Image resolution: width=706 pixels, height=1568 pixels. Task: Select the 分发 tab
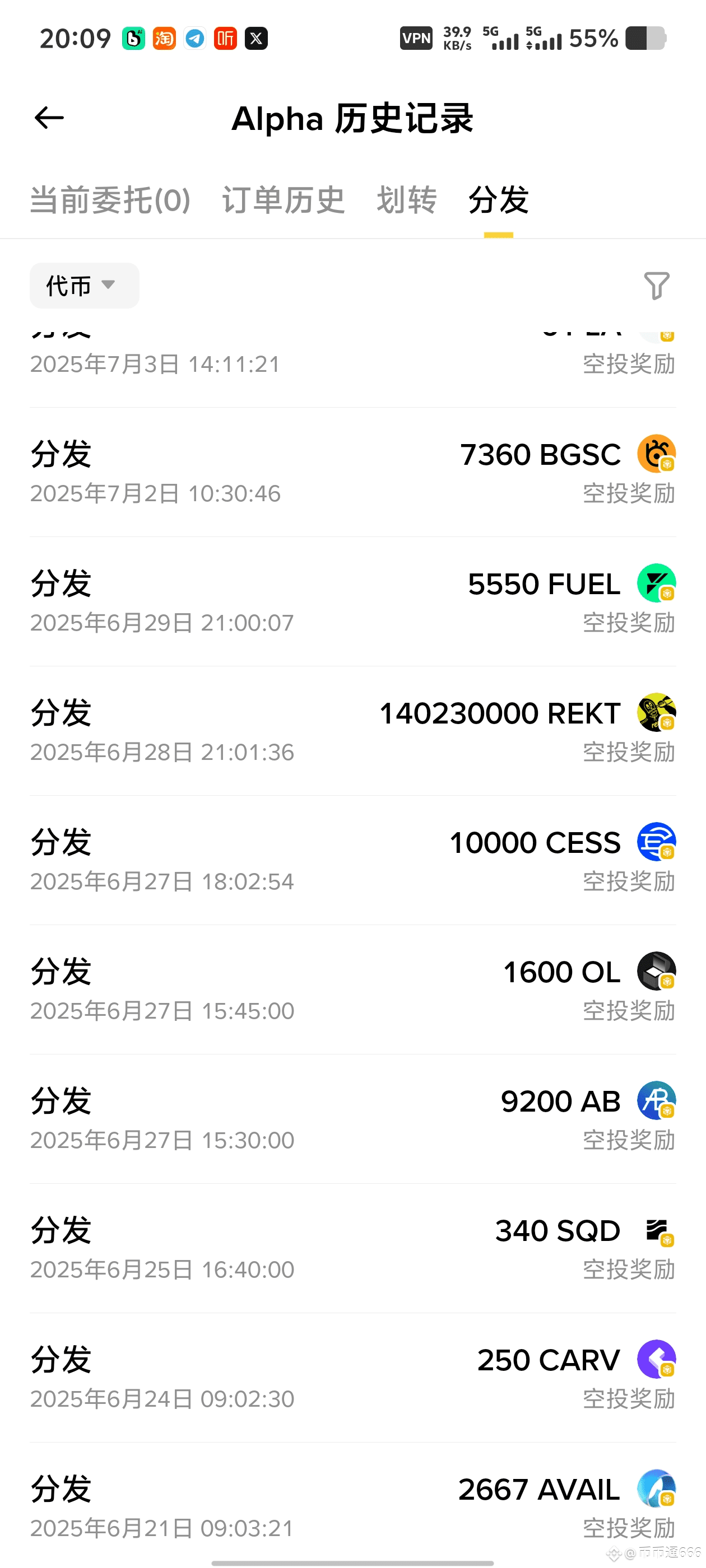pyautogui.click(x=498, y=200)
